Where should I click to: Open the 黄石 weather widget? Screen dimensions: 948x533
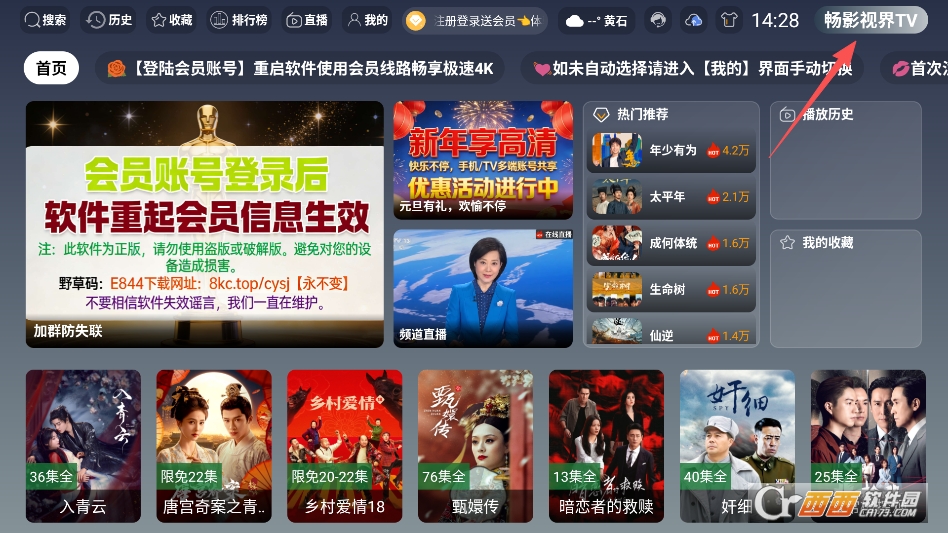[x=596, y=20]
